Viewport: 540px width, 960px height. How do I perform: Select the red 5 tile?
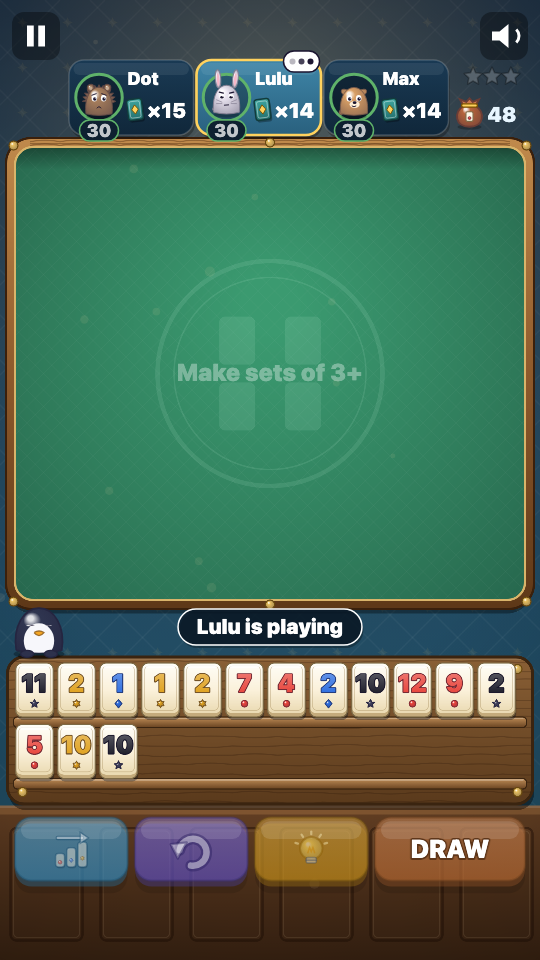pyautogui.click(x=34, y=751)
